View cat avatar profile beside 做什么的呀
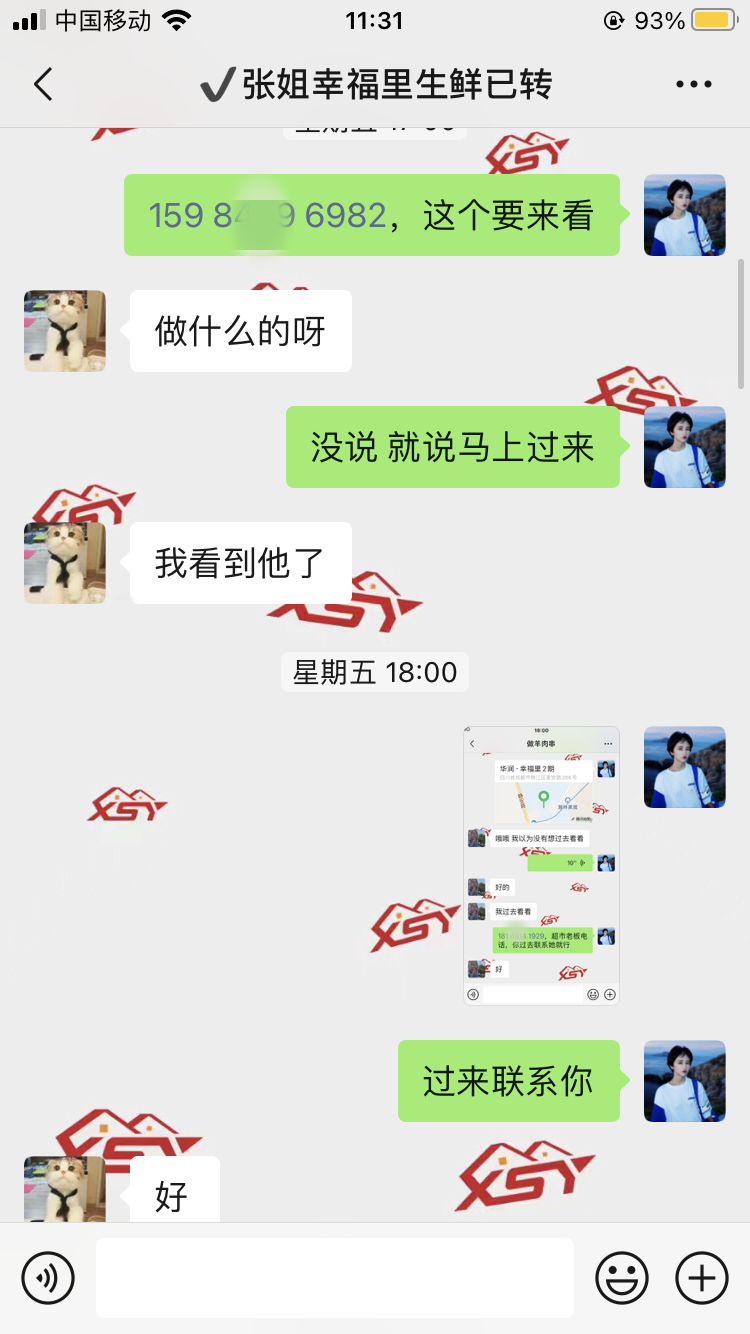The width and height of the screenshot is (750, 1334). tap(65, 331)
